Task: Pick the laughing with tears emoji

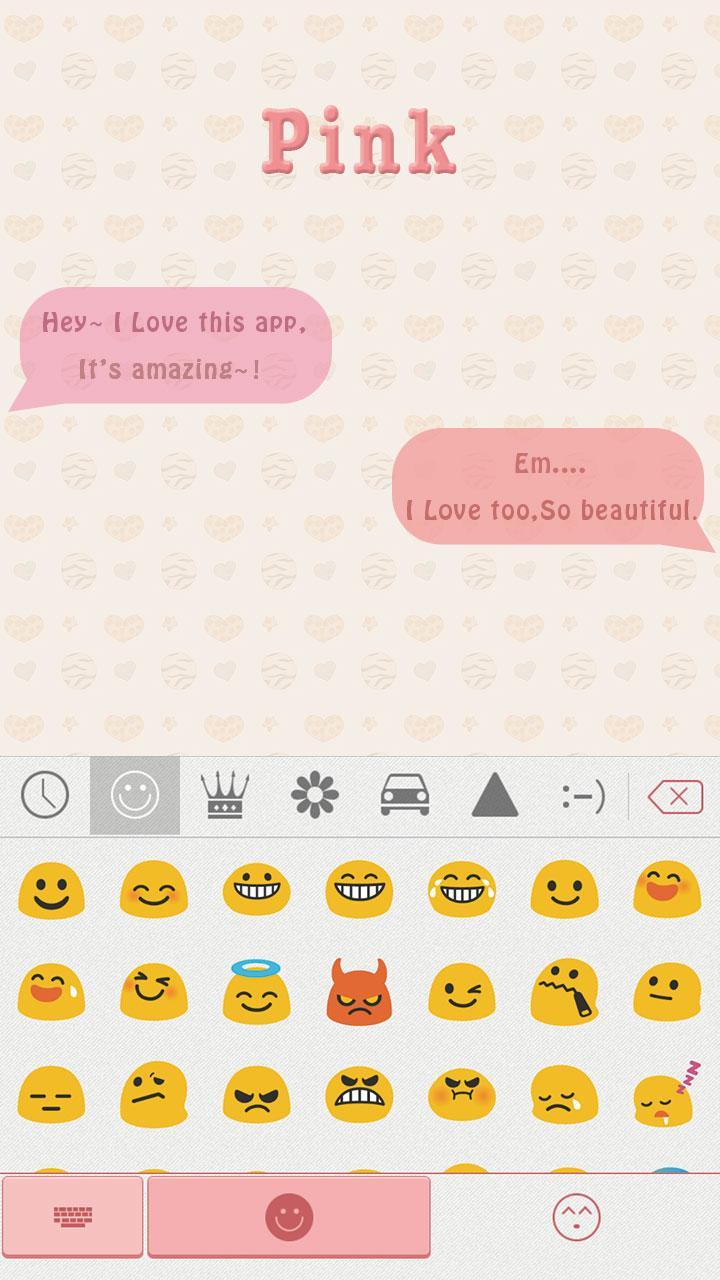Action: point(461,890)
